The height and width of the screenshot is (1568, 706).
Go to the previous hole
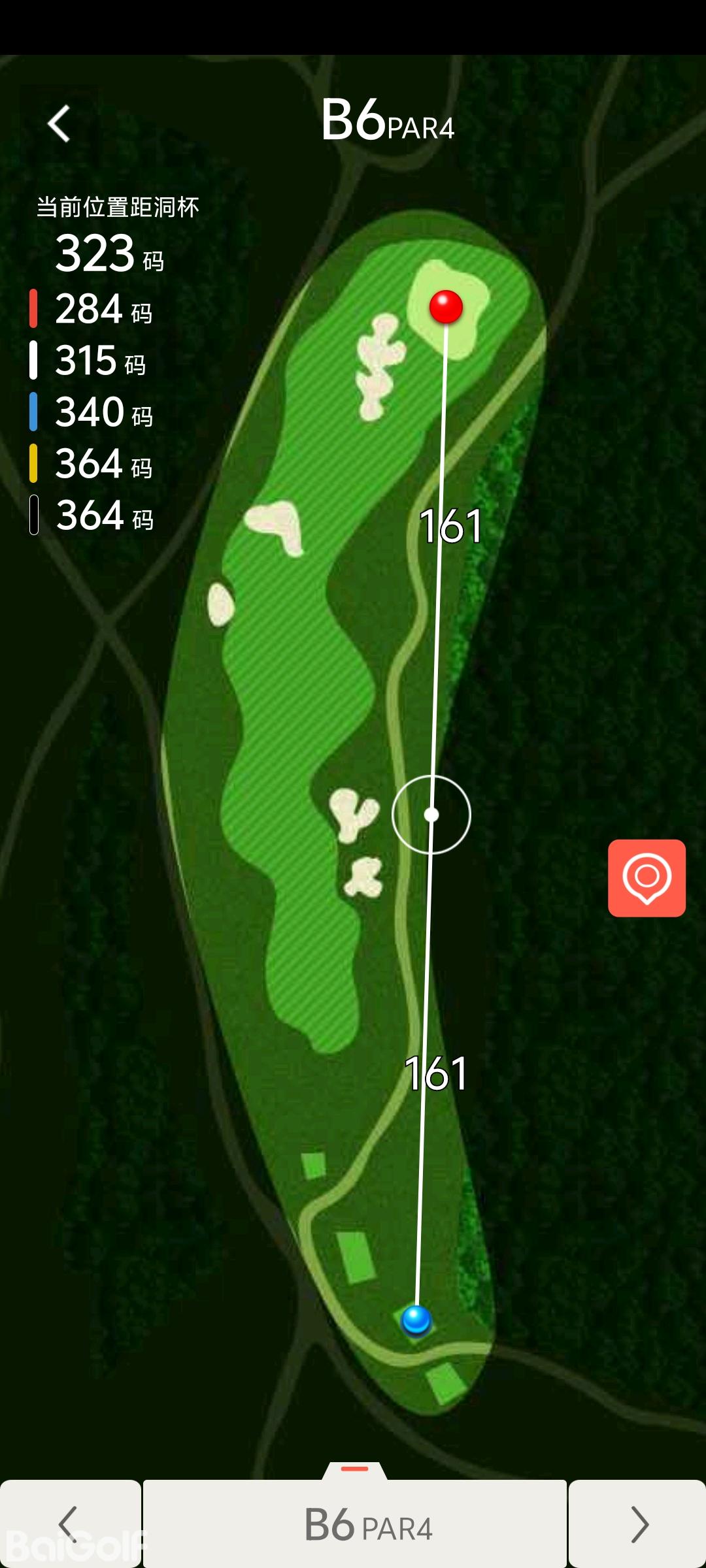coord(69,1524)
